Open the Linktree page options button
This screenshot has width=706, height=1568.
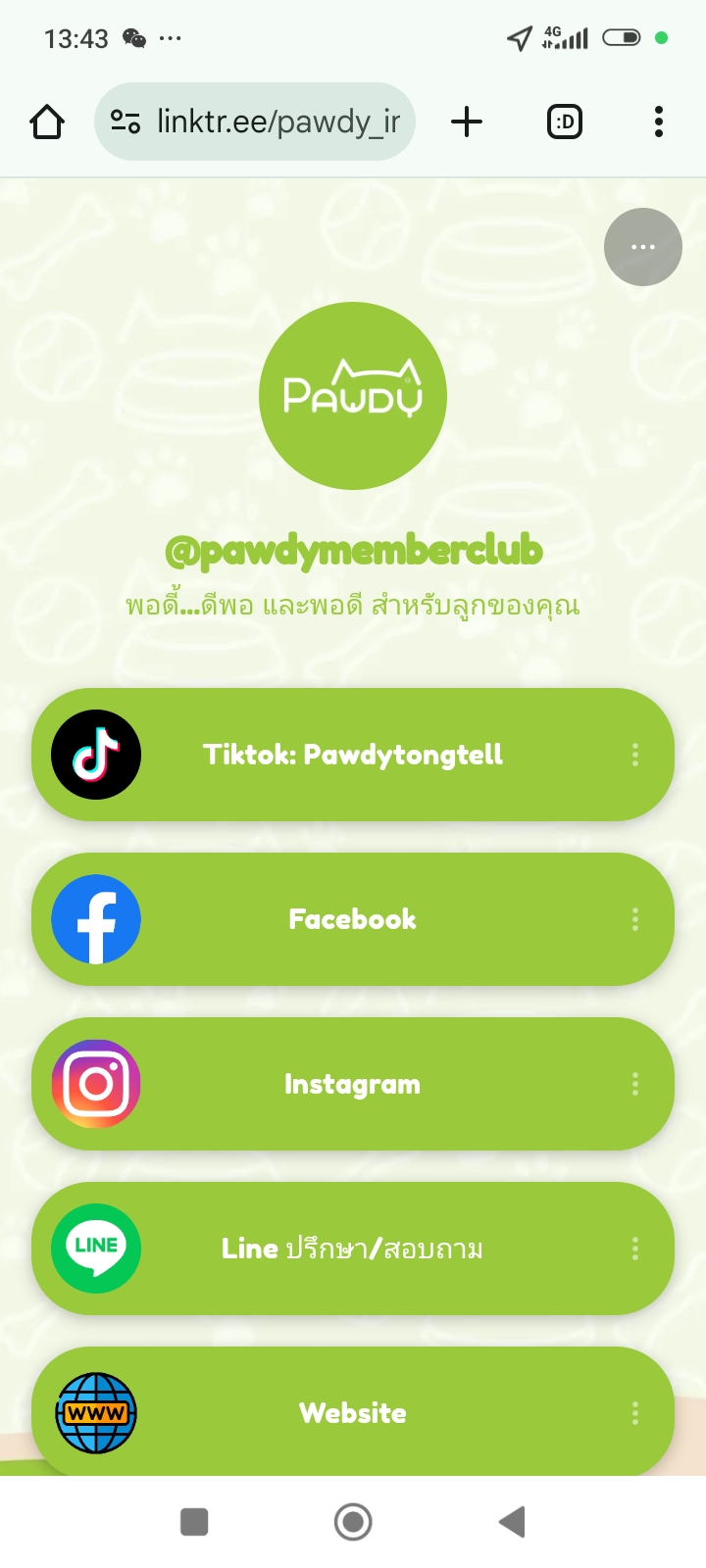point(642,247)
